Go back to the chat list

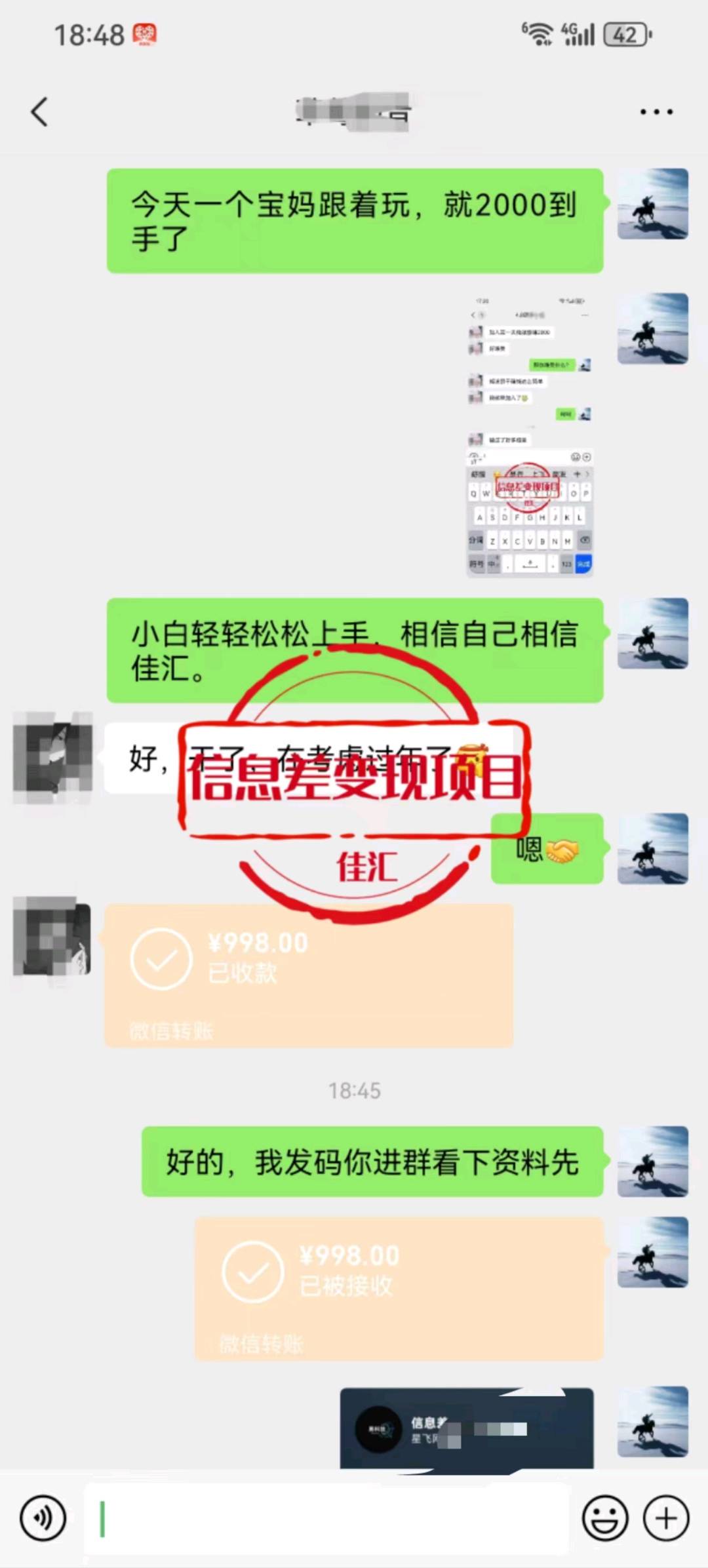[39, 111]
